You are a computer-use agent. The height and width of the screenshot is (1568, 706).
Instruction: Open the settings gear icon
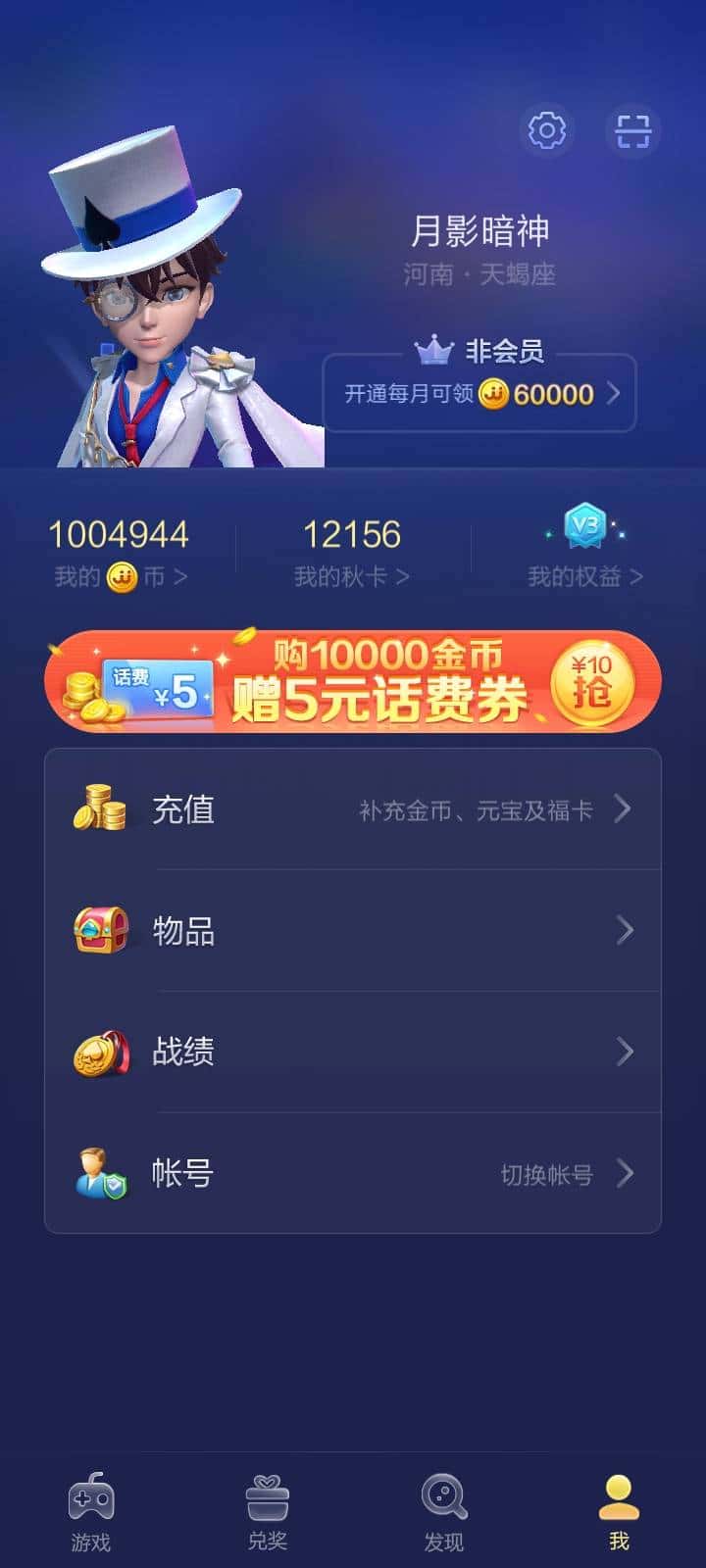546,130
